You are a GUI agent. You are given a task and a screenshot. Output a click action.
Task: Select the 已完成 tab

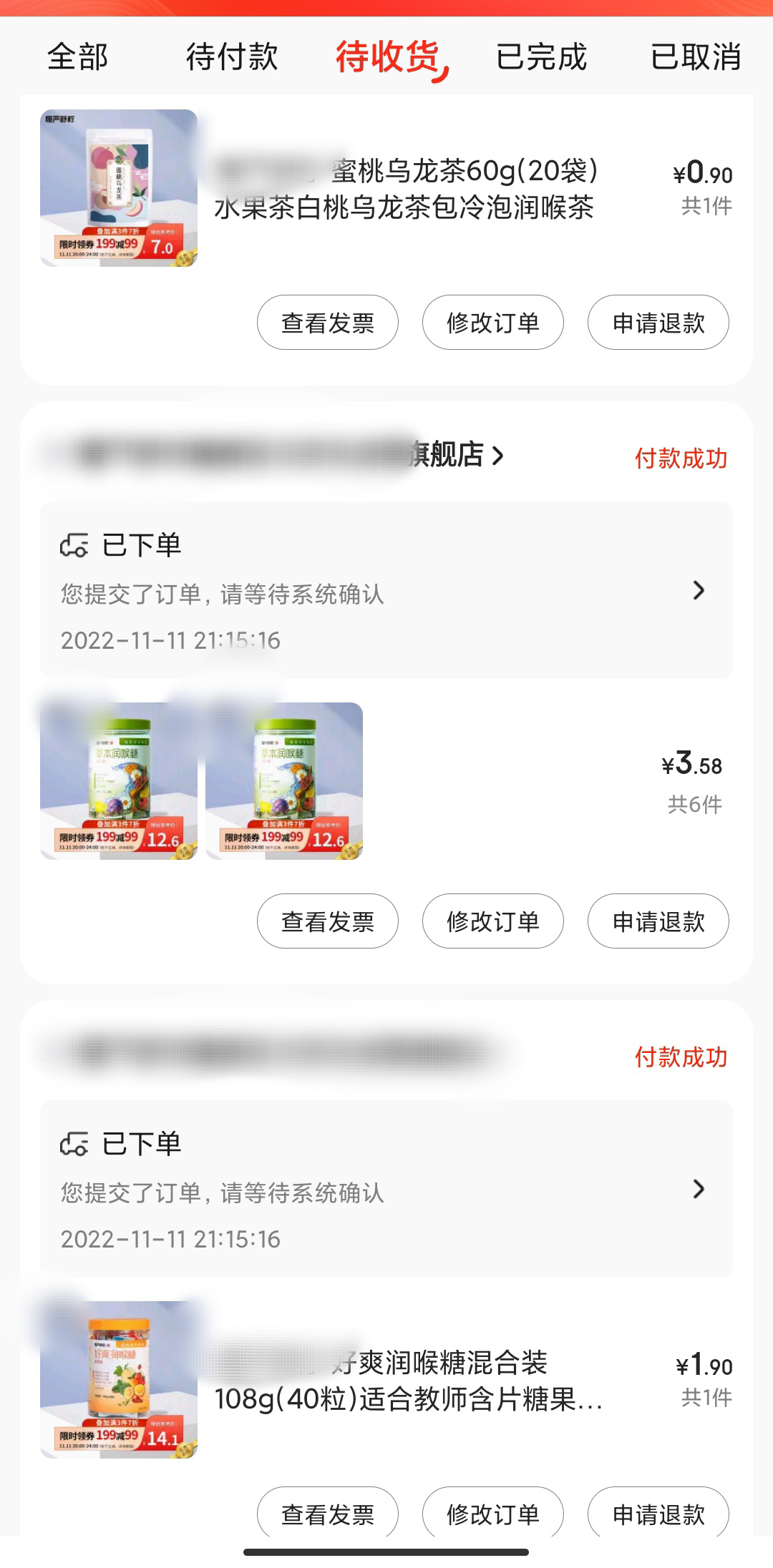click(x=541, y=57)
